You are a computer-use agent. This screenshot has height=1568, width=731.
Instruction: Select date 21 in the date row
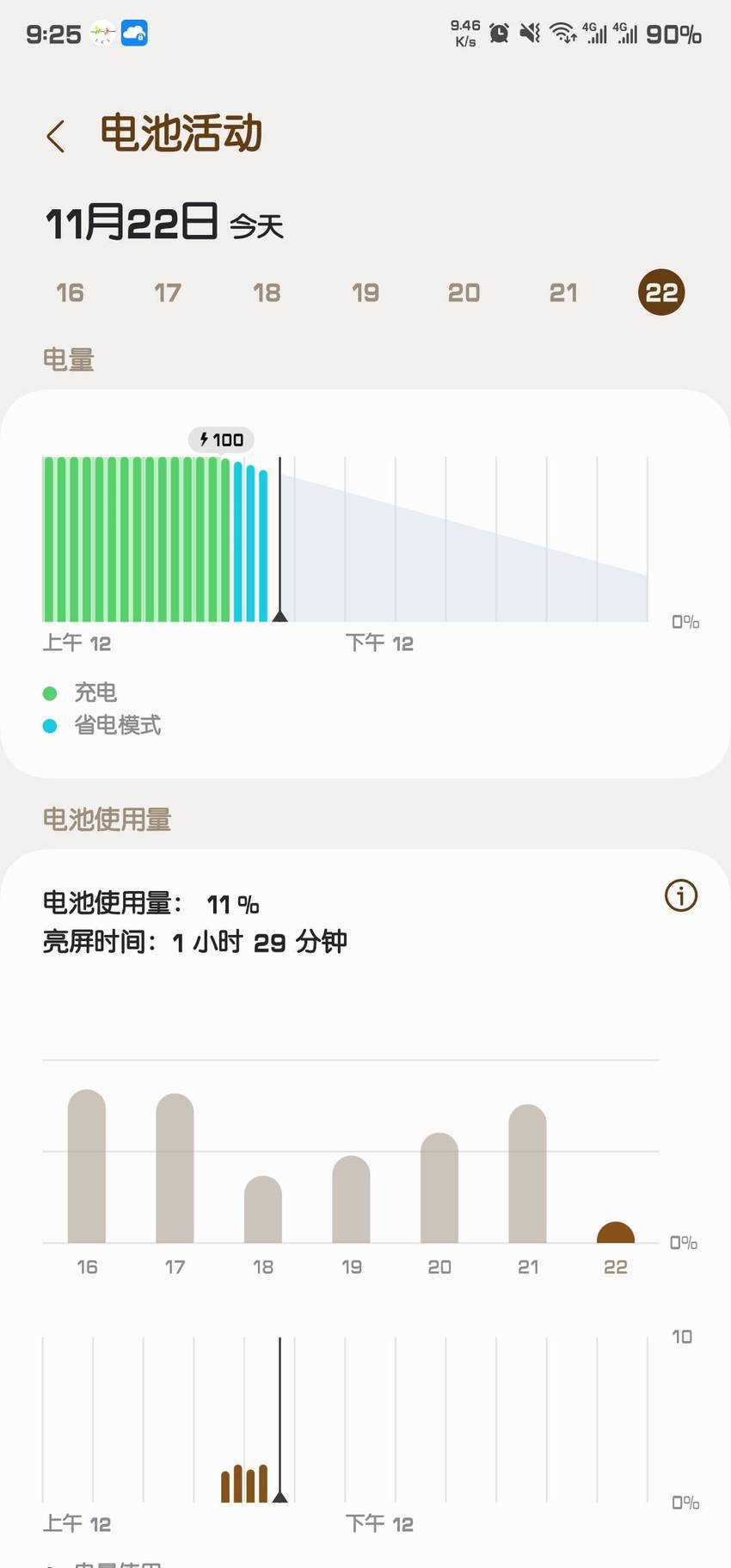pos(563,292)
